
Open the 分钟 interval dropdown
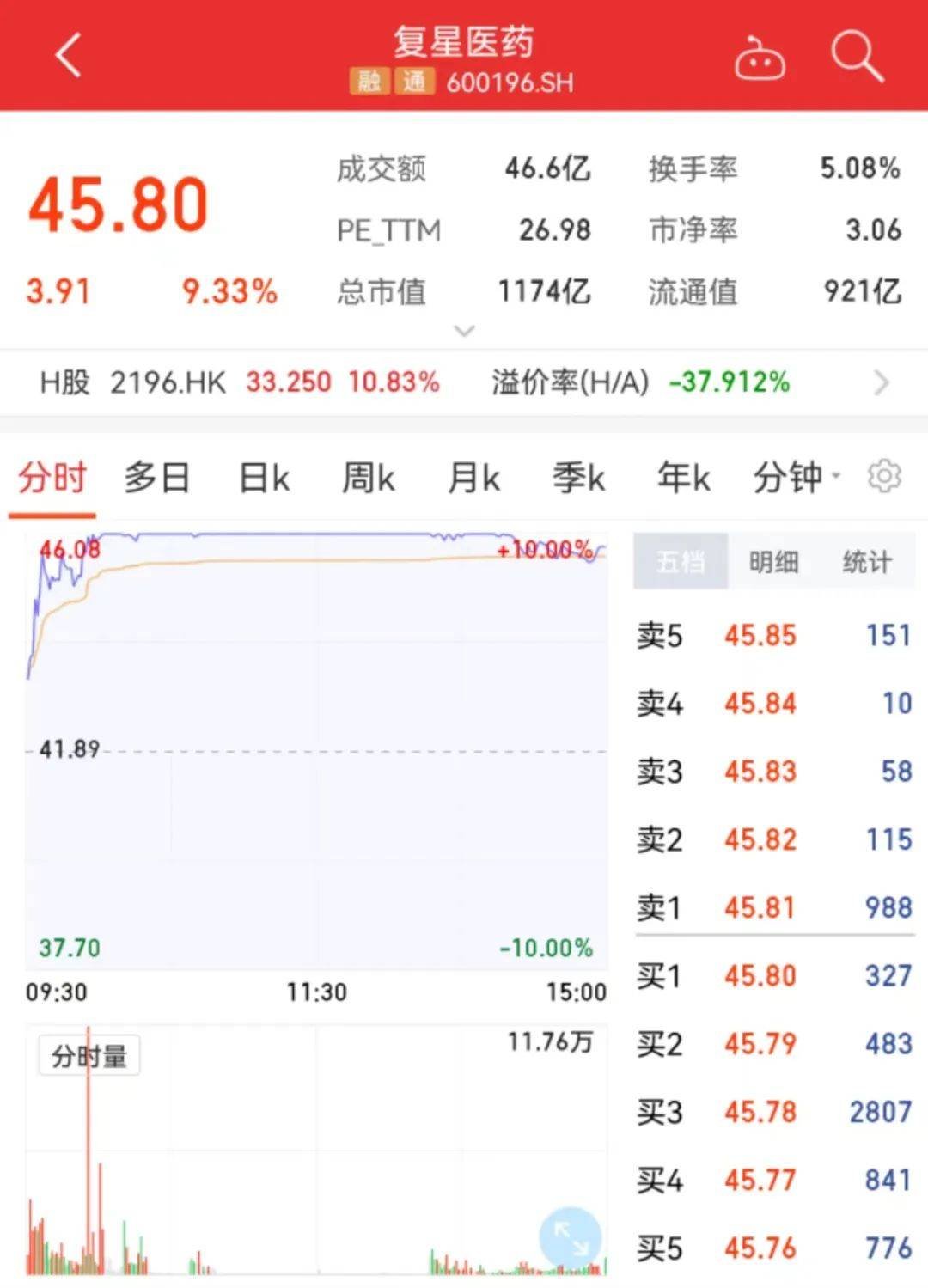[796, 478]
